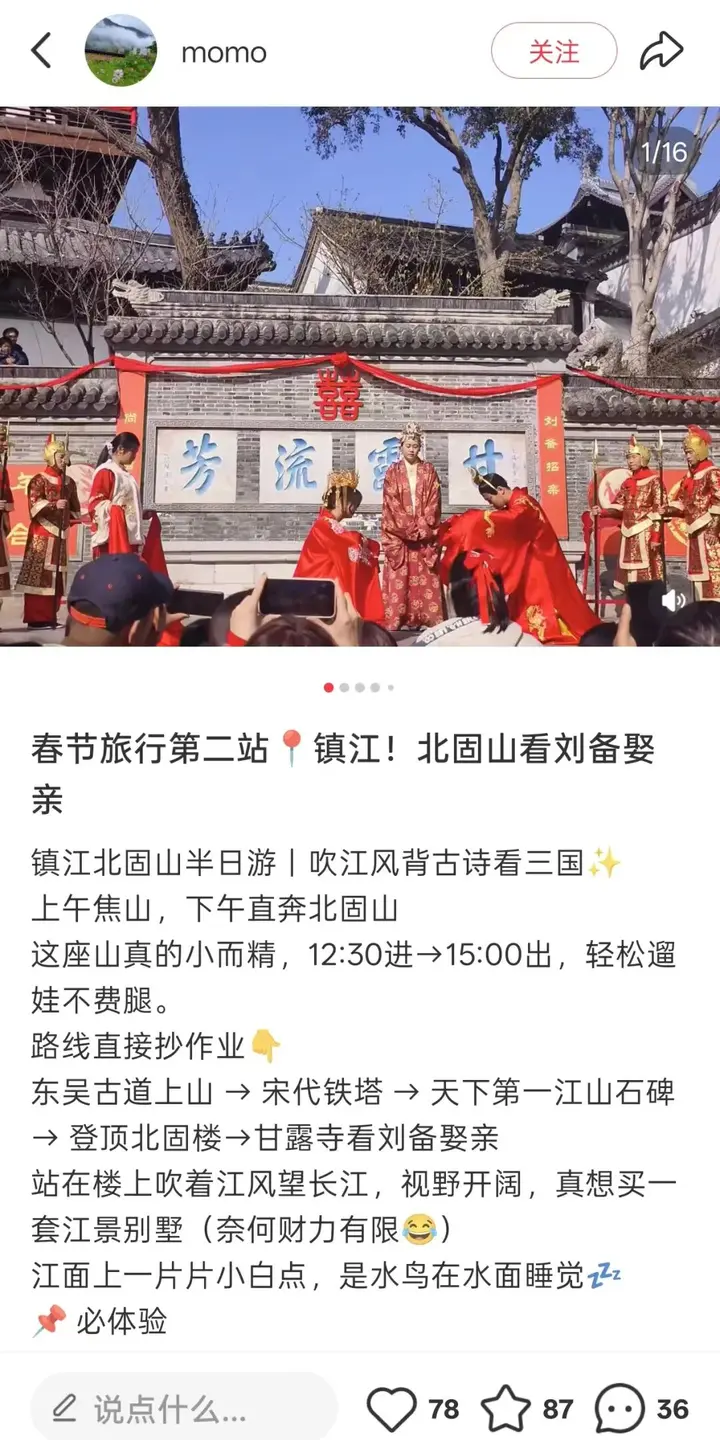The height and width of the screenshot is (1440, 720).
Task: Tap the 说点什么 comment input field
Action: coord(185,1409)
